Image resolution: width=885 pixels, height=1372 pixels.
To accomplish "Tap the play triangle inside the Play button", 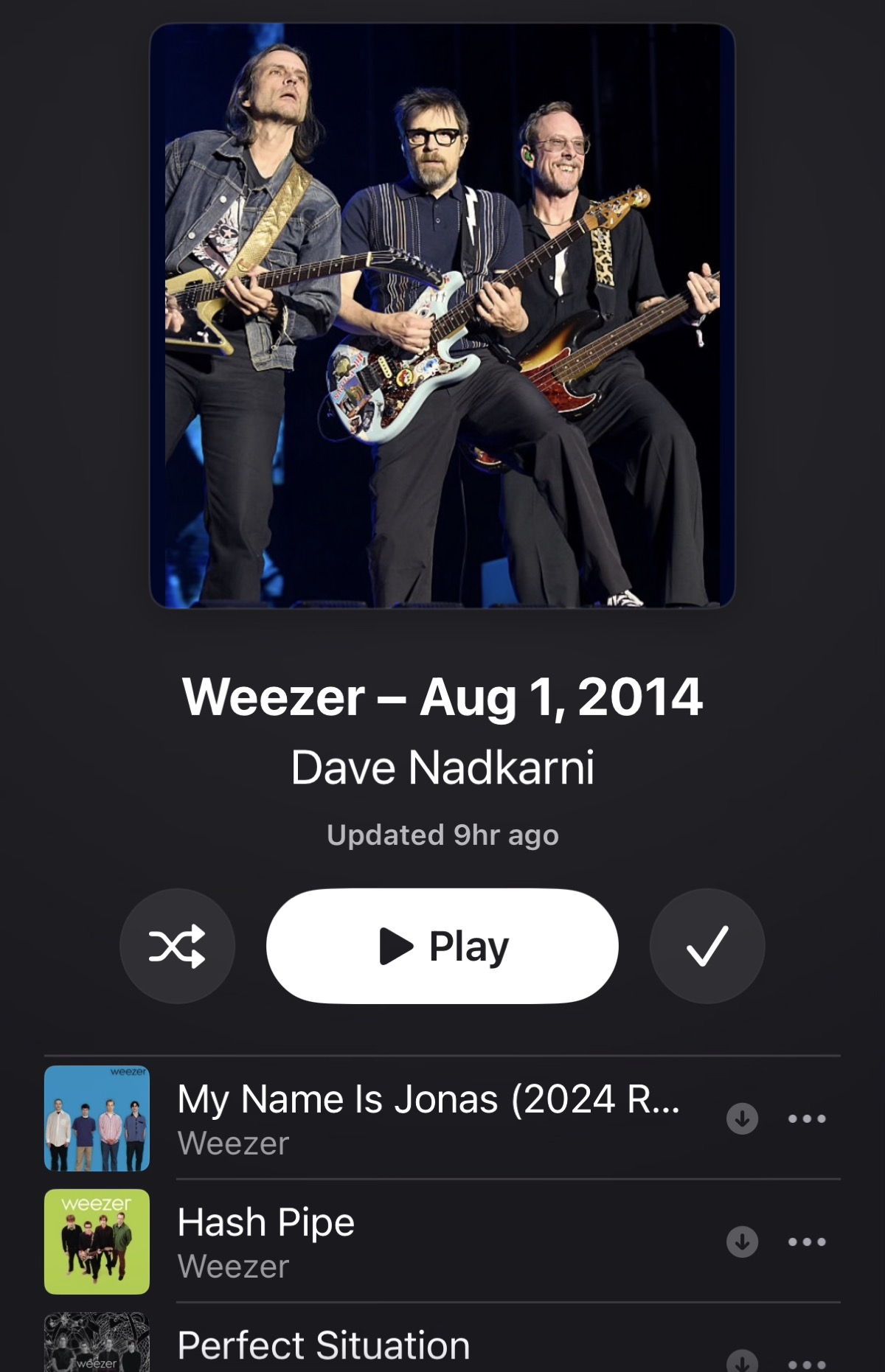I will [x=398, y=947].
